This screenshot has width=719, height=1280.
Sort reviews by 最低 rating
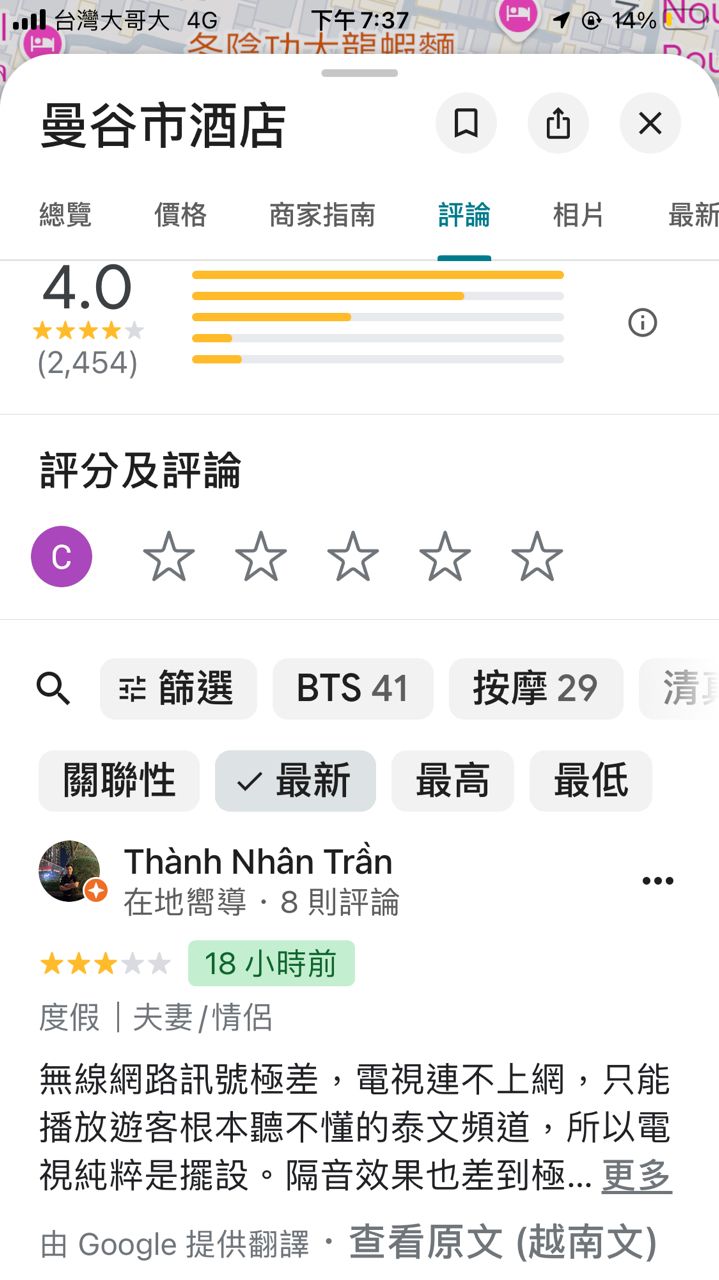click(590, 781)
